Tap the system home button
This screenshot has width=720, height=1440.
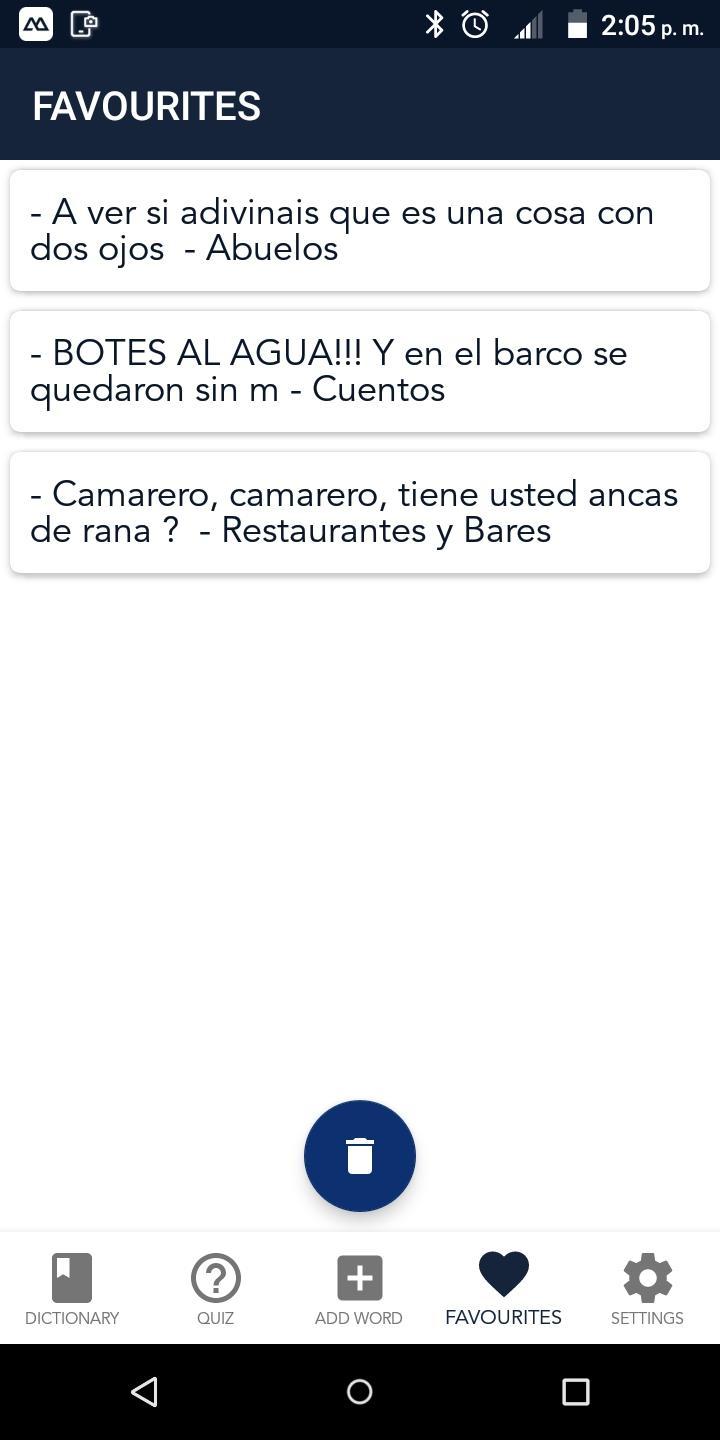coord(360,1391)
